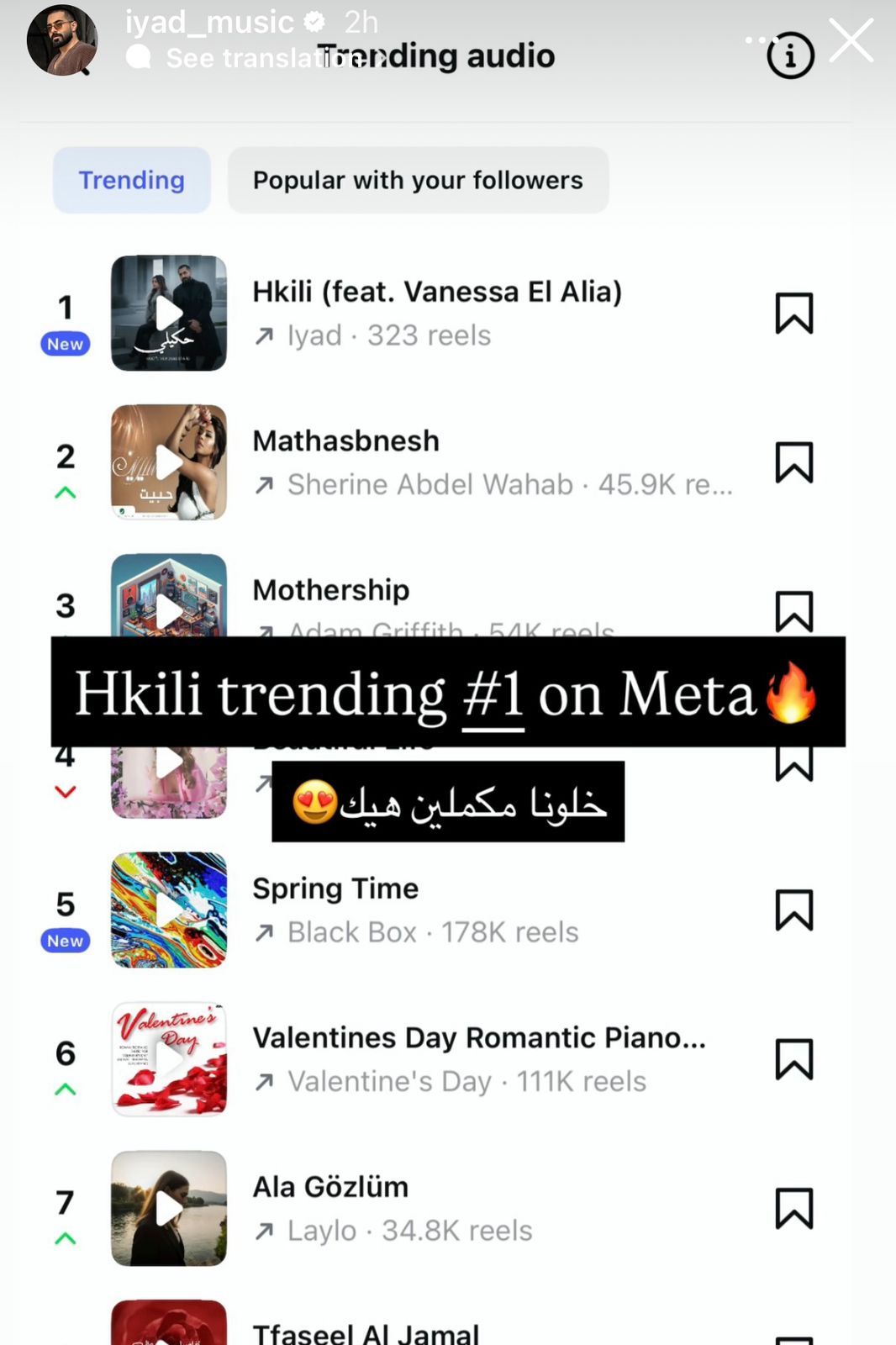Save the Hkili audio to bookmarks
Image resolution: width=896 pixels, height=1345 pixels.
[793, 313]
